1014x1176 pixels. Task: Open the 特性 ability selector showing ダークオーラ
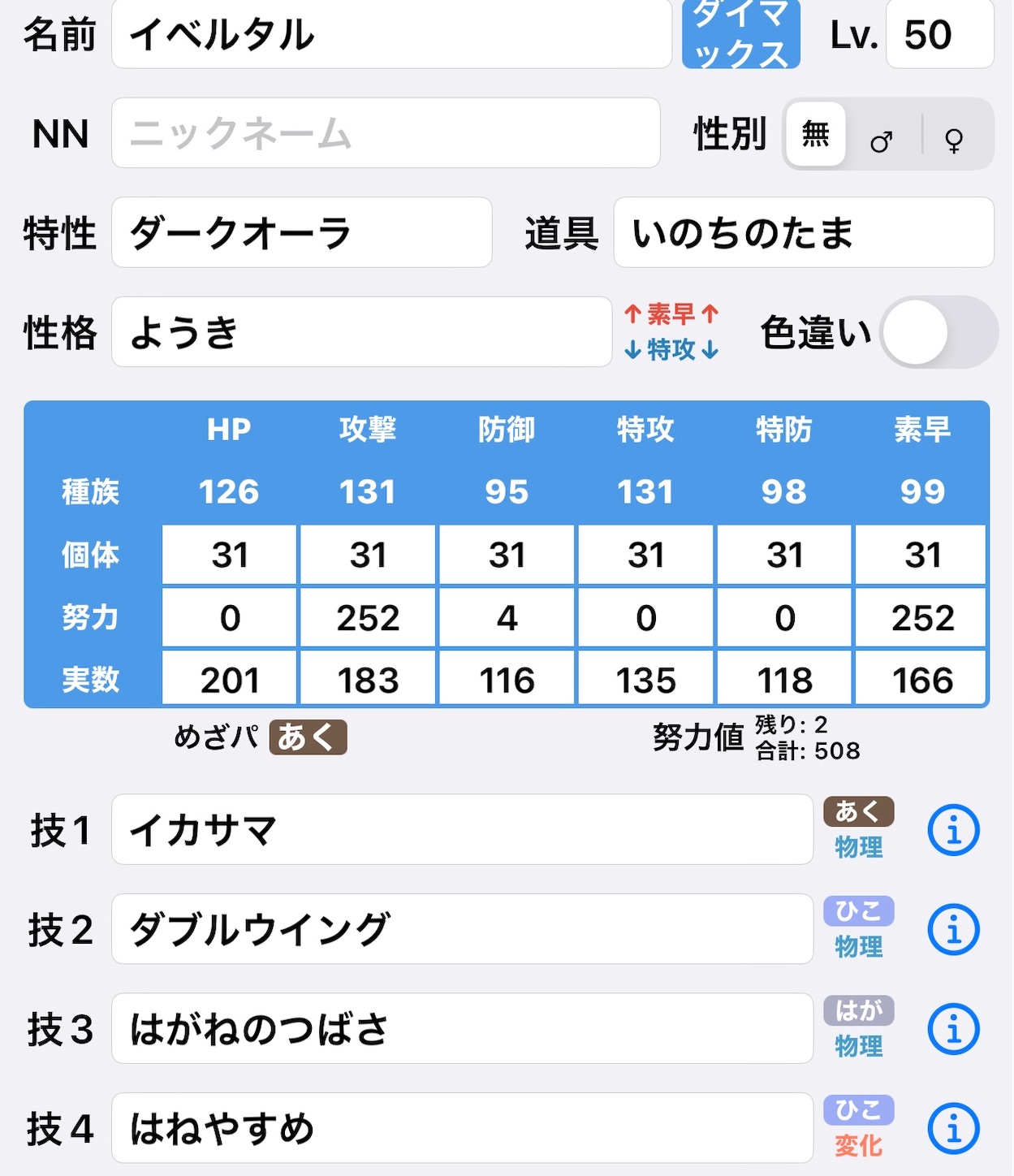click(x=300, y=233)
